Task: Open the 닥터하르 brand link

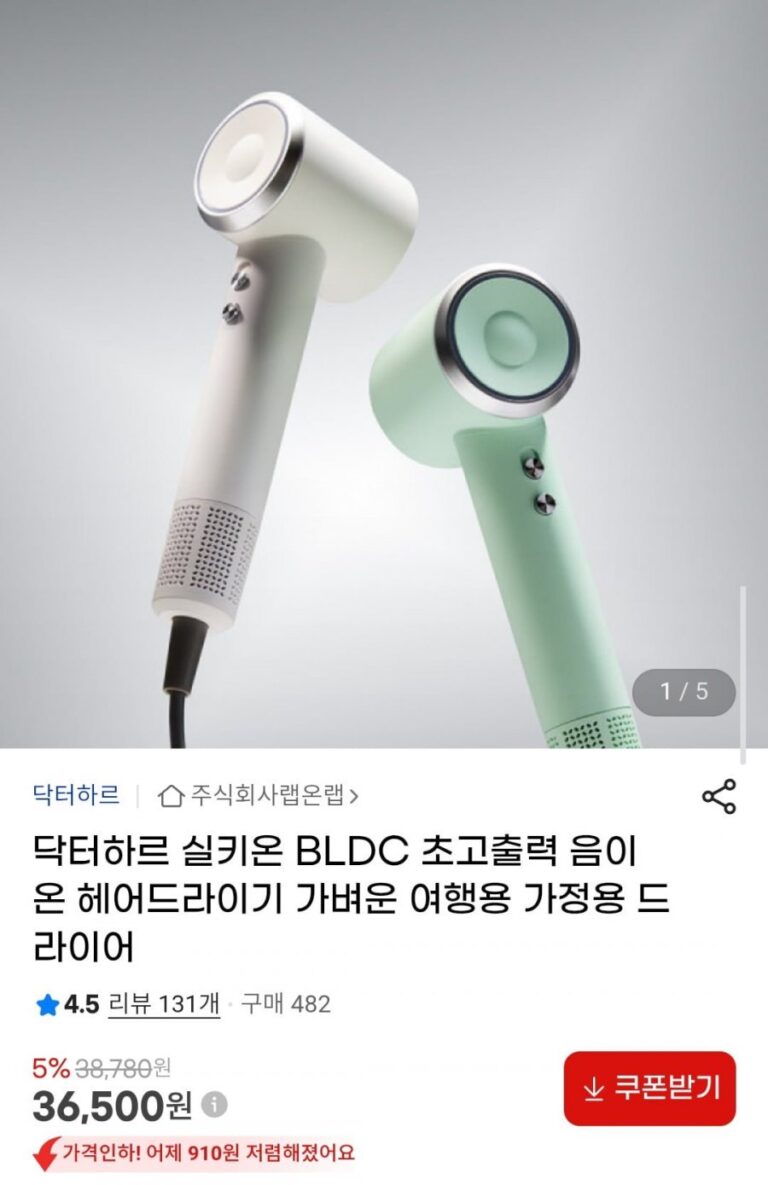Action: point(76,796)
